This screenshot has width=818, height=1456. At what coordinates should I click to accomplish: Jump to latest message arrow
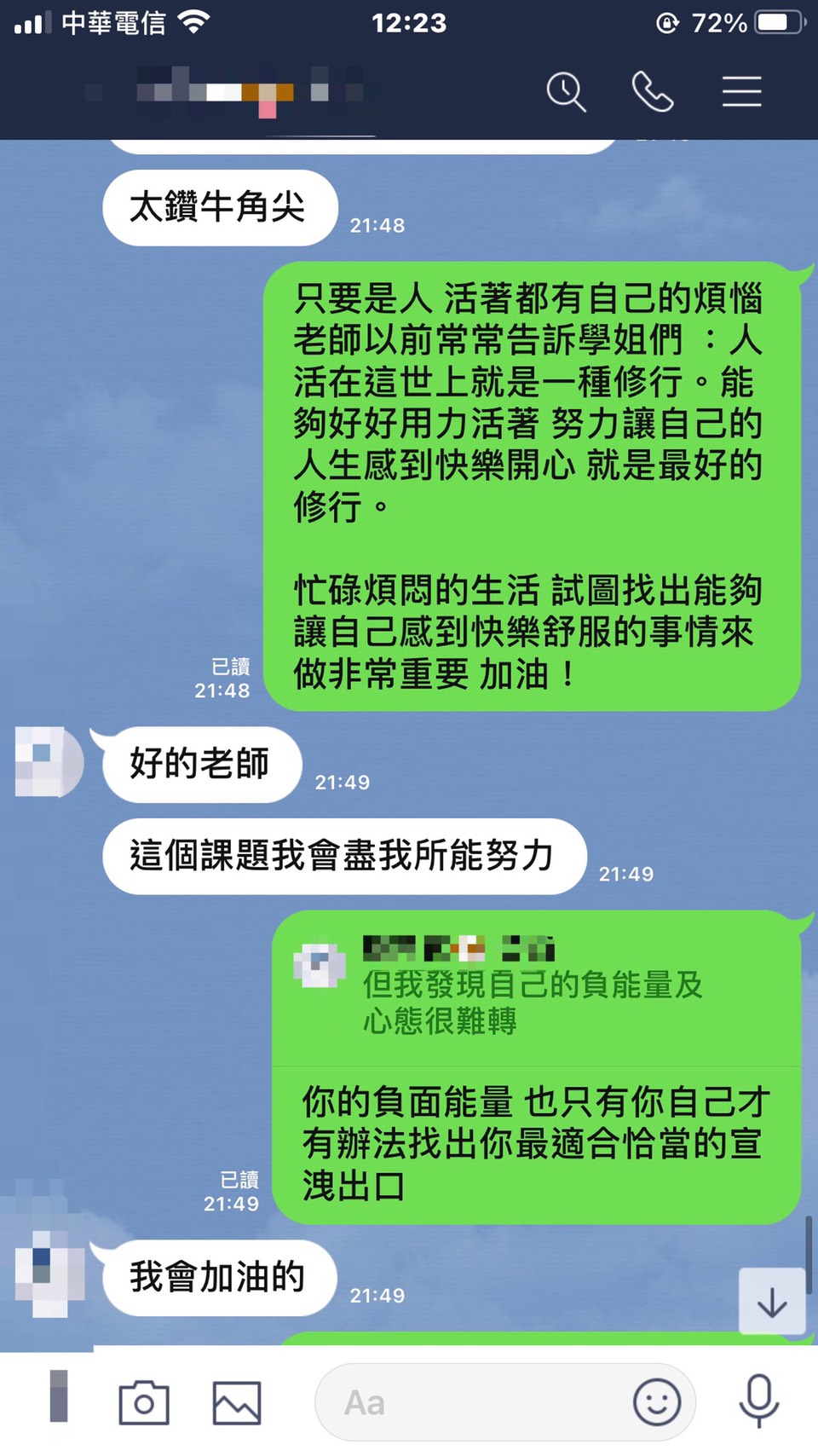coord(772,1302)
